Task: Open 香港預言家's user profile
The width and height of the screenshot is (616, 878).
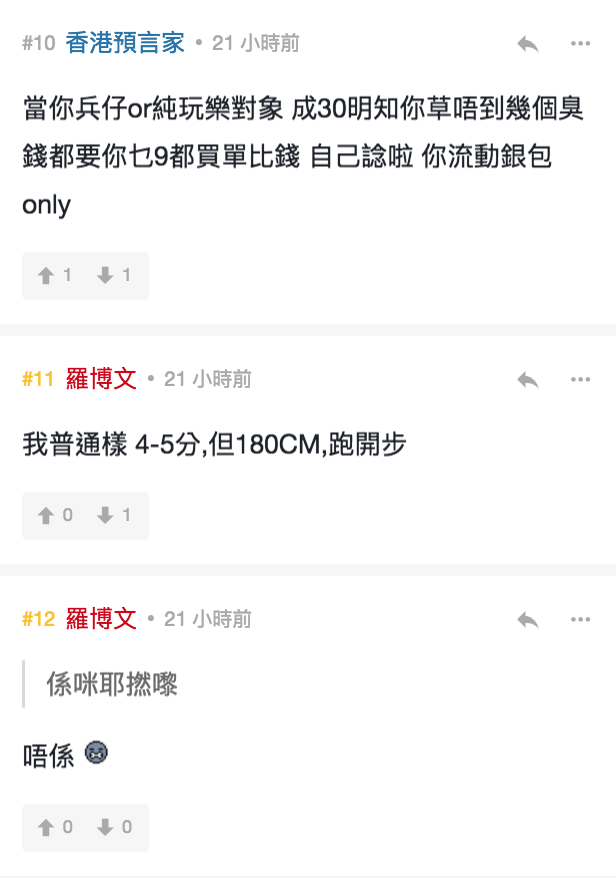Action: click(x=125, y=43)
